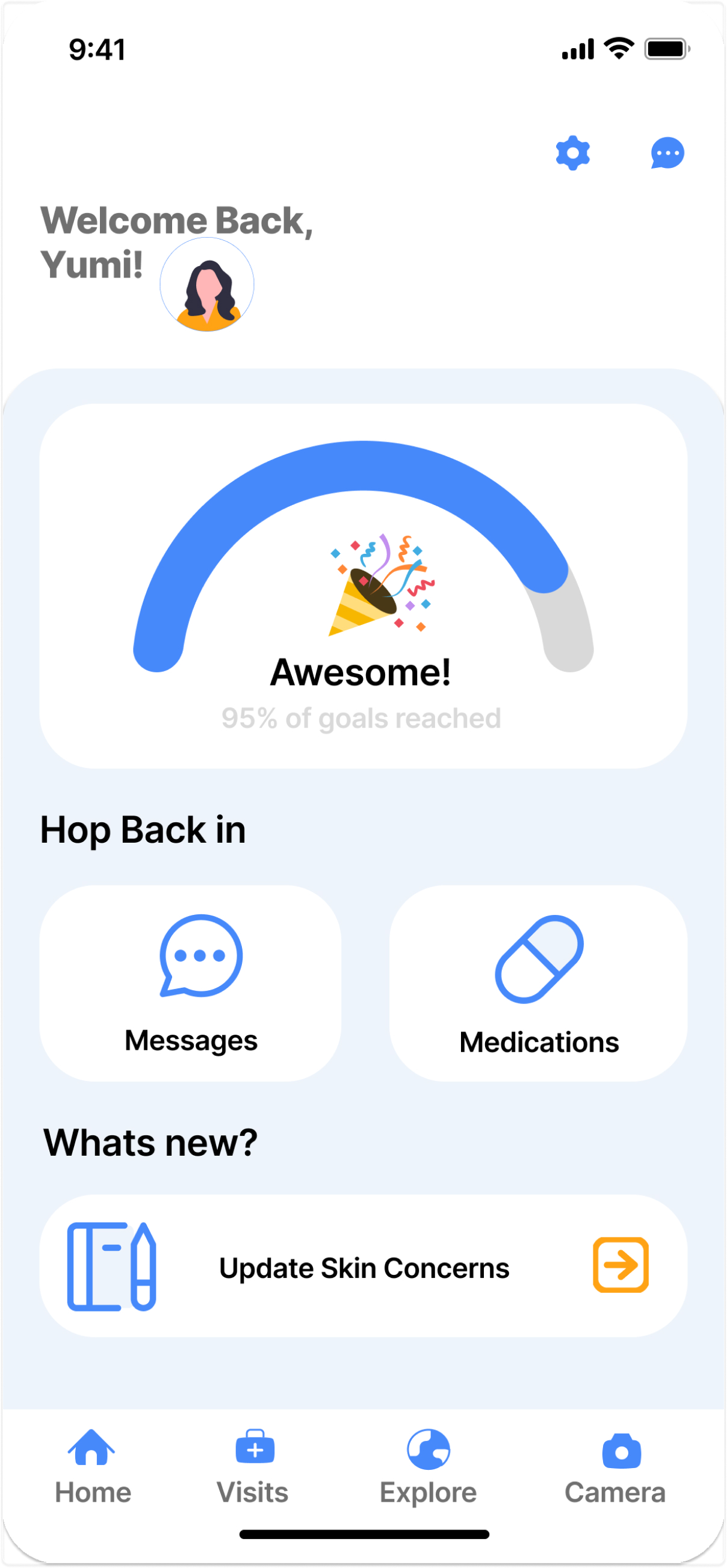Select the Update Skin Concerns row
The image size is (727, 1568).
(x=363, y=1266)
